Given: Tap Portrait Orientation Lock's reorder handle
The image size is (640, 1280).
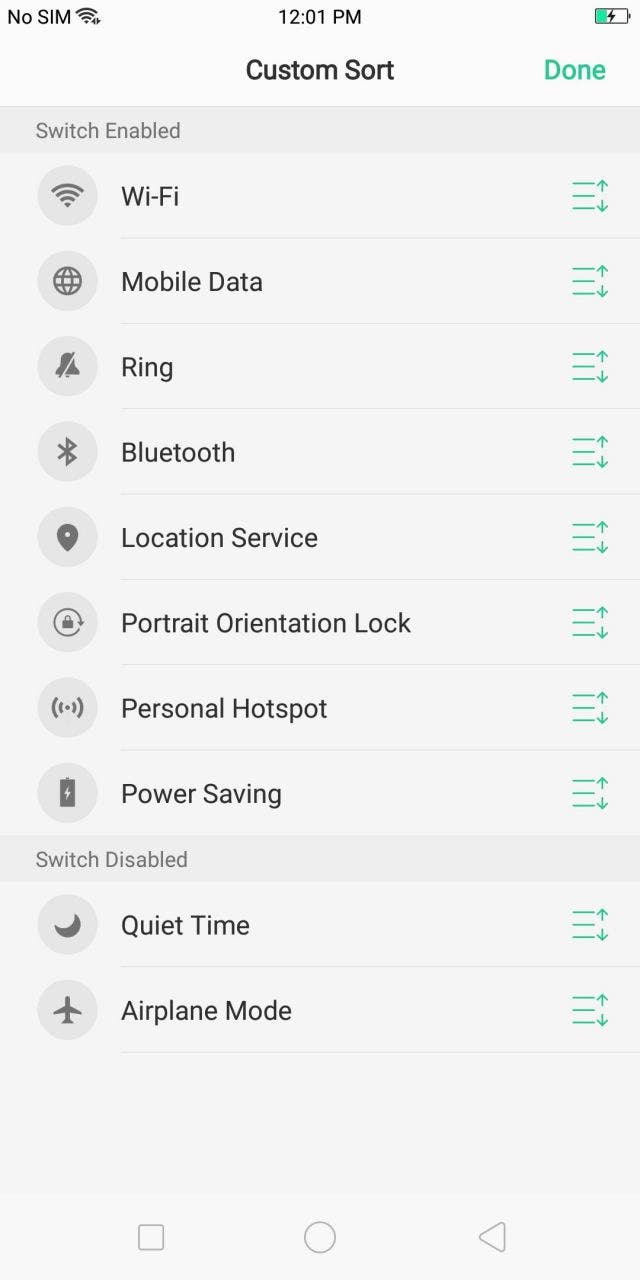Looking at the screenshot, I should pyautogui.click(x=590, y=623).
